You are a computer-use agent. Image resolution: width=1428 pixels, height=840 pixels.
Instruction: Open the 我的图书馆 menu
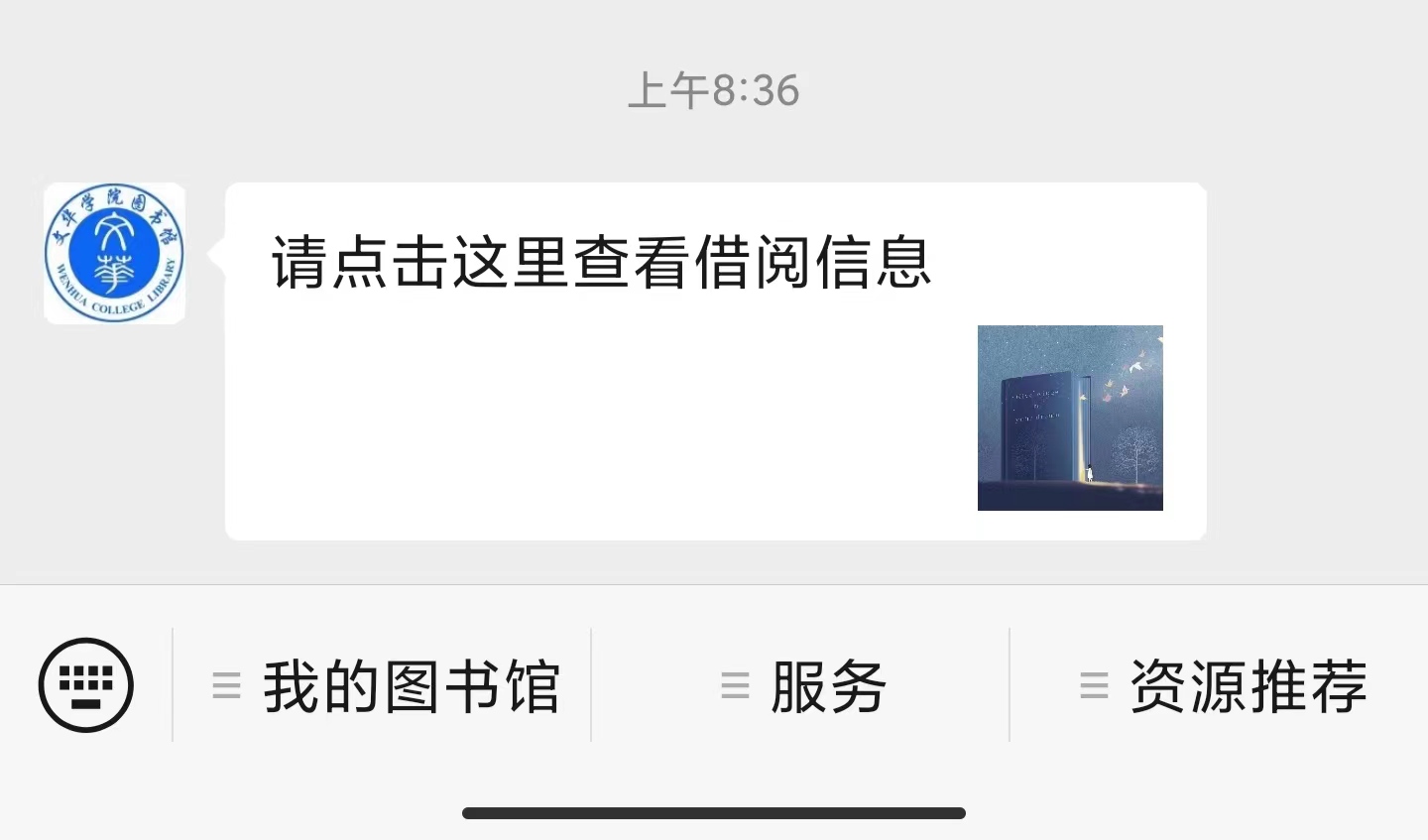387,685
